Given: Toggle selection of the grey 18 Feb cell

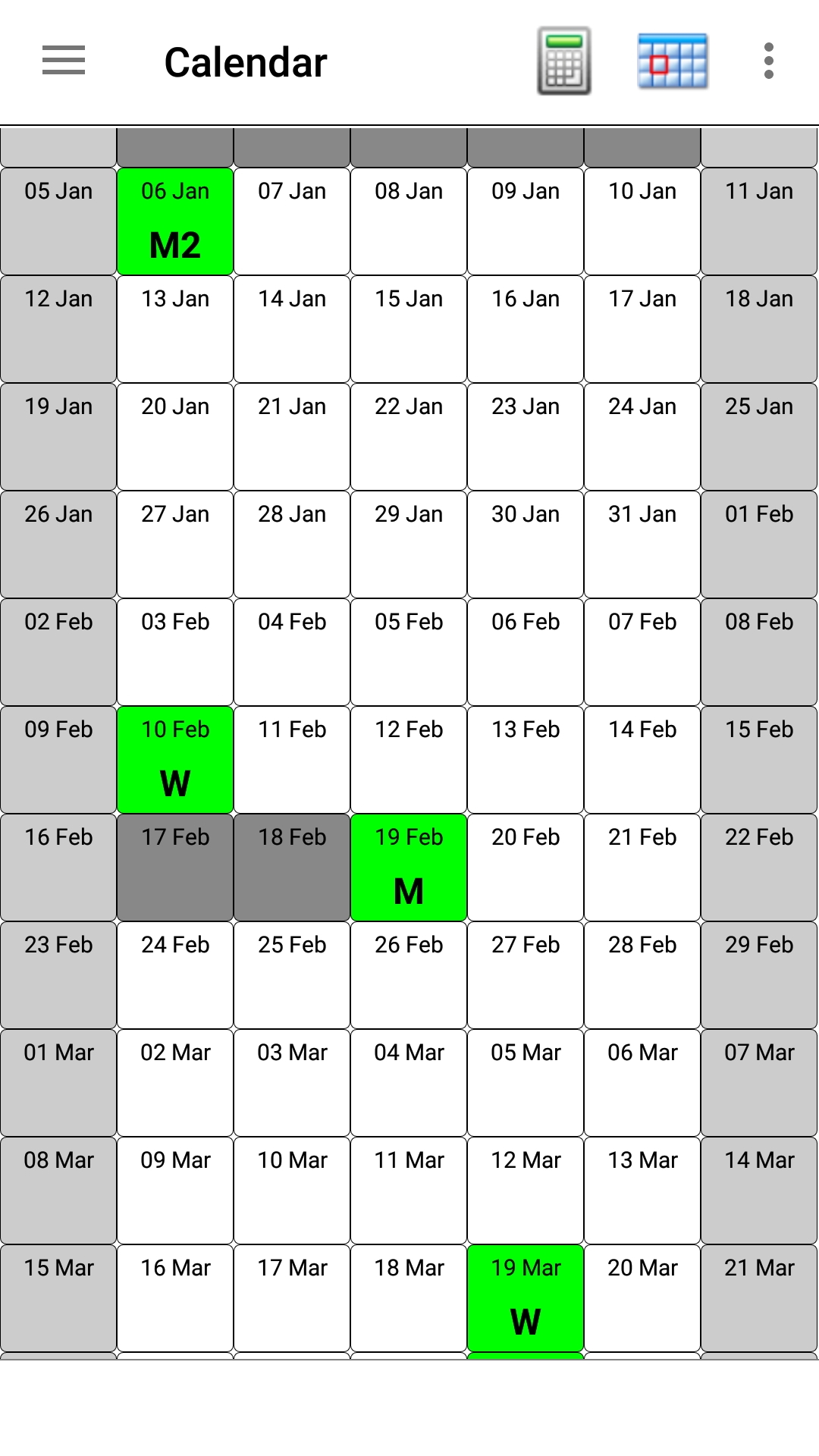Looking at the screenshot, I should pos(292,866).
